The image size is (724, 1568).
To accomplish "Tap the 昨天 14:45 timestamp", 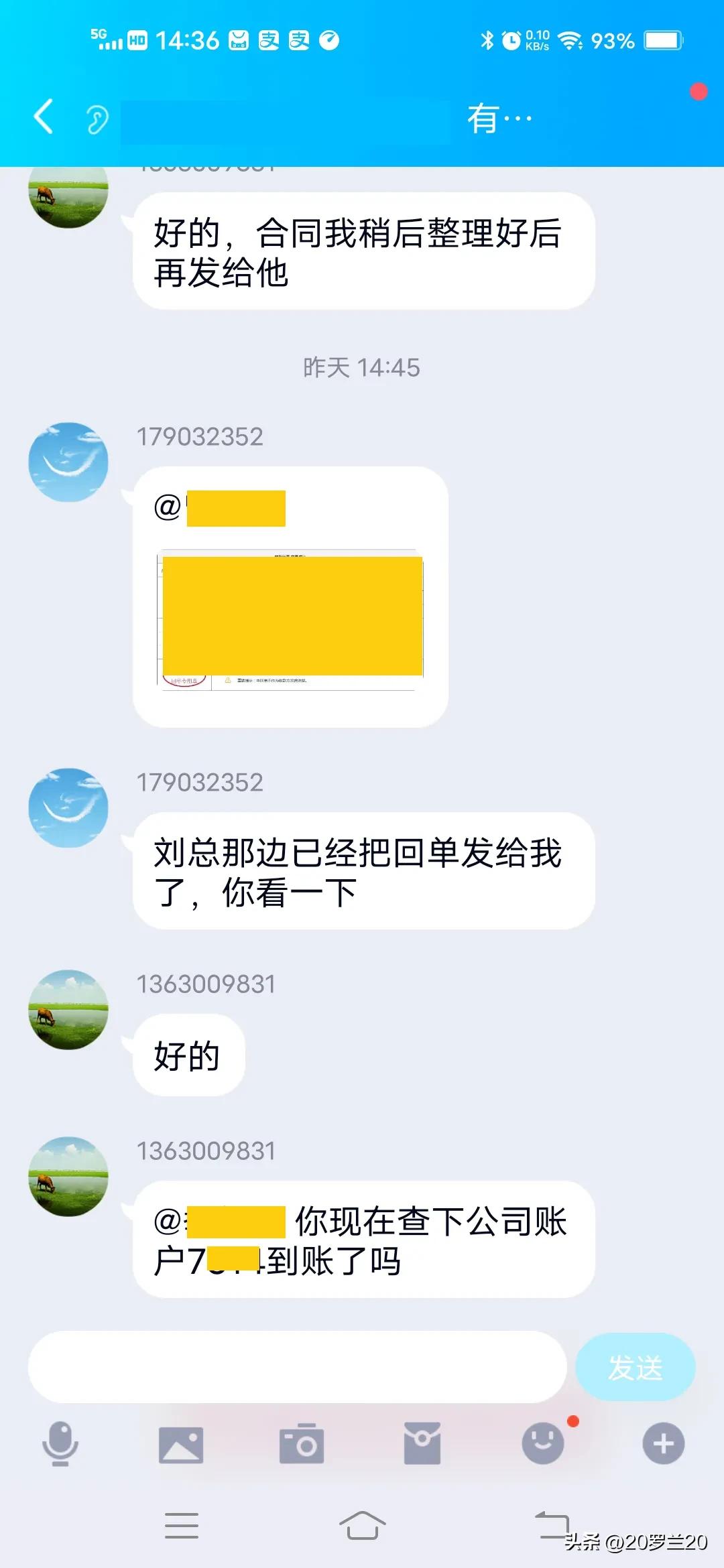I will [362, 367].
